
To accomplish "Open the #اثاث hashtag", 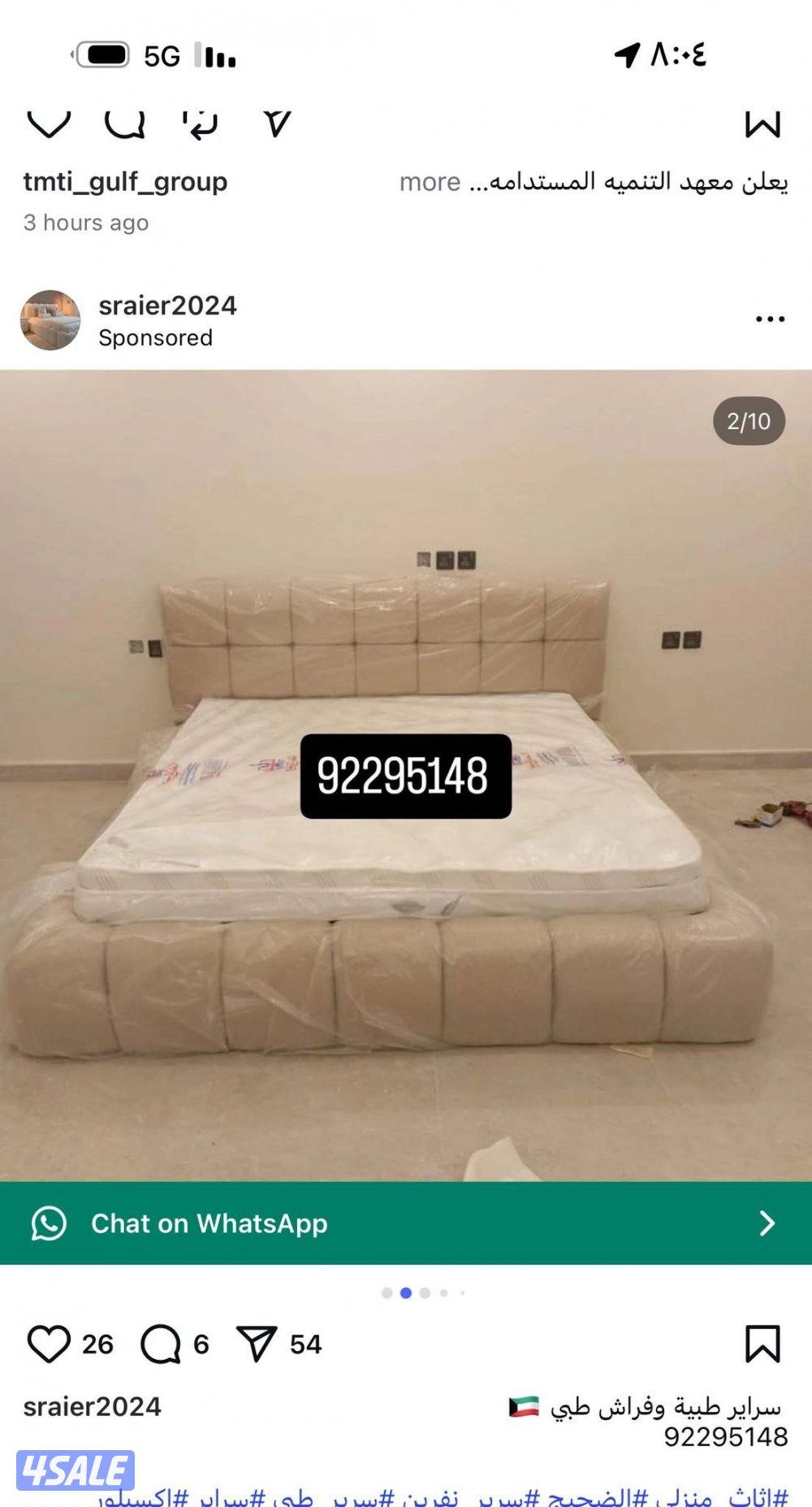I will coord(758,1496).
